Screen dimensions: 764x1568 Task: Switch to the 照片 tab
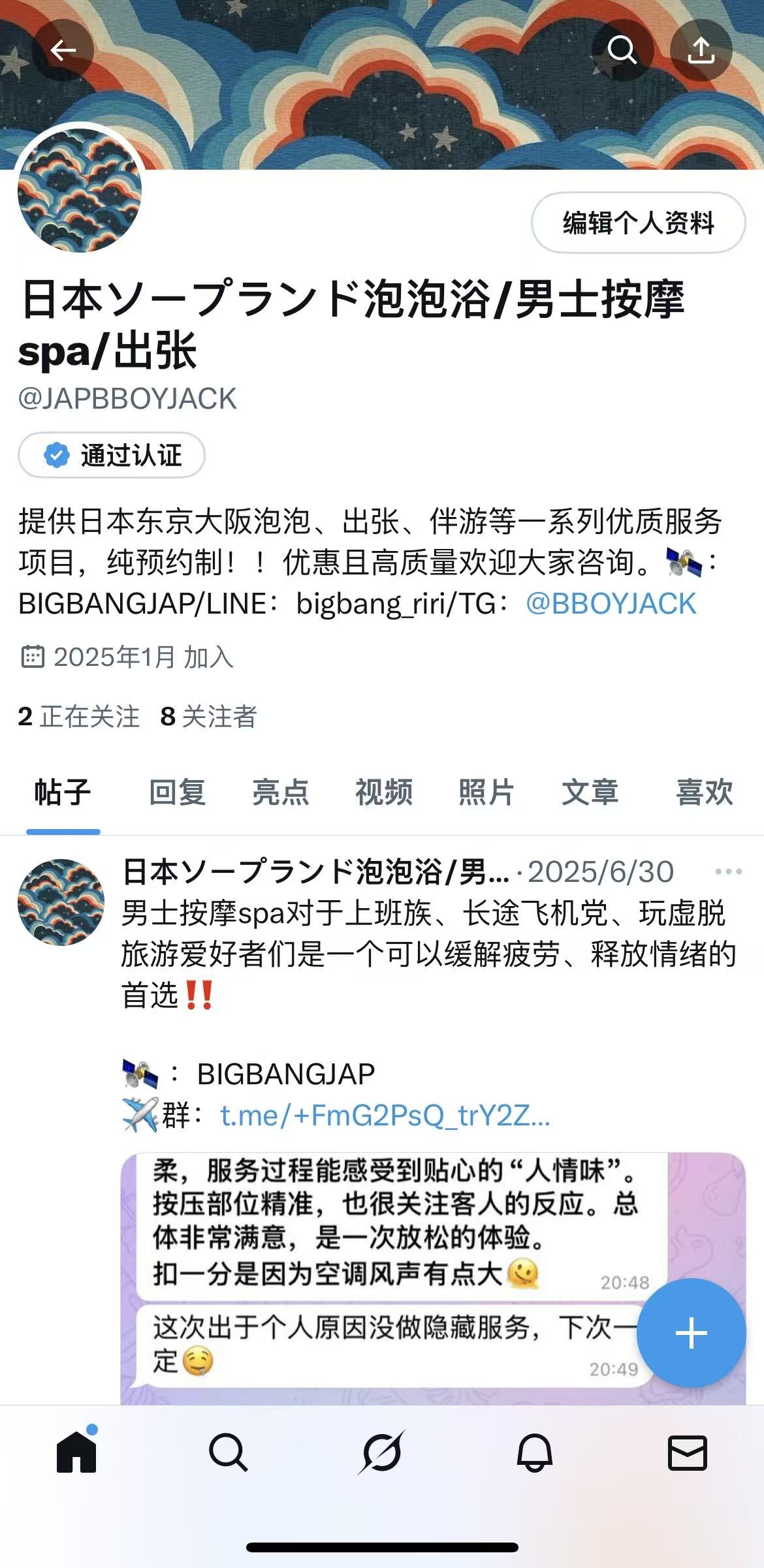coord(486,792)
